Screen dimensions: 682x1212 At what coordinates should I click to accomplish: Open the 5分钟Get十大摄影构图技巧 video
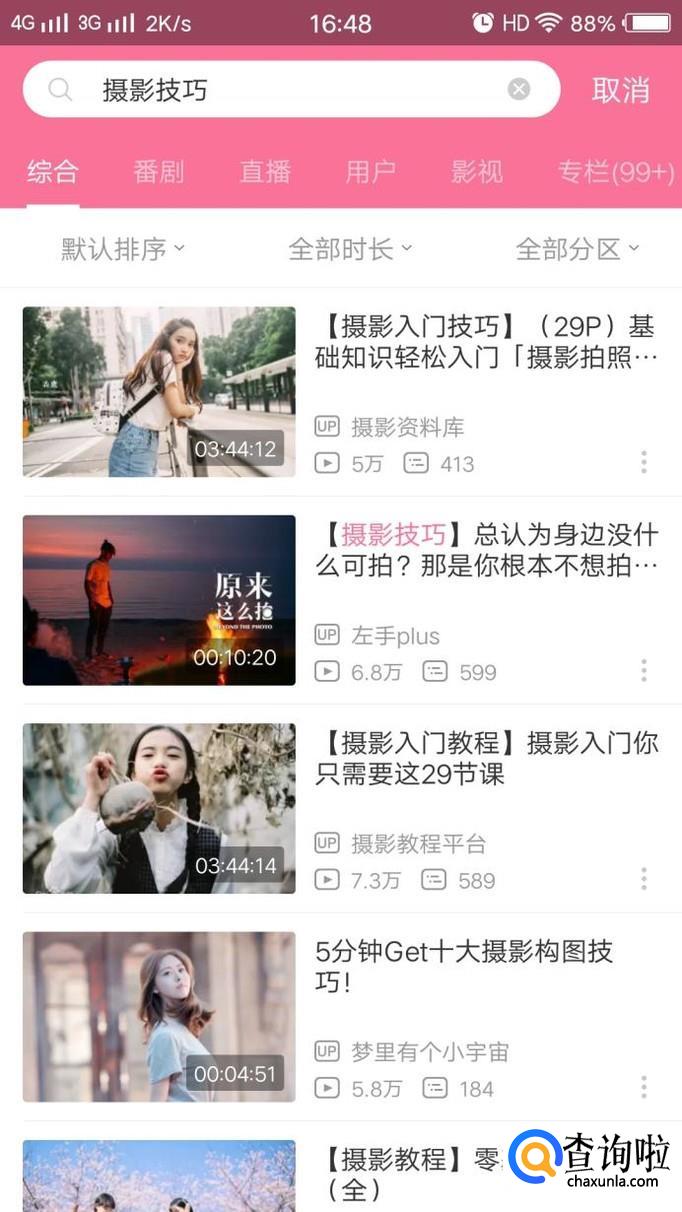464,966
